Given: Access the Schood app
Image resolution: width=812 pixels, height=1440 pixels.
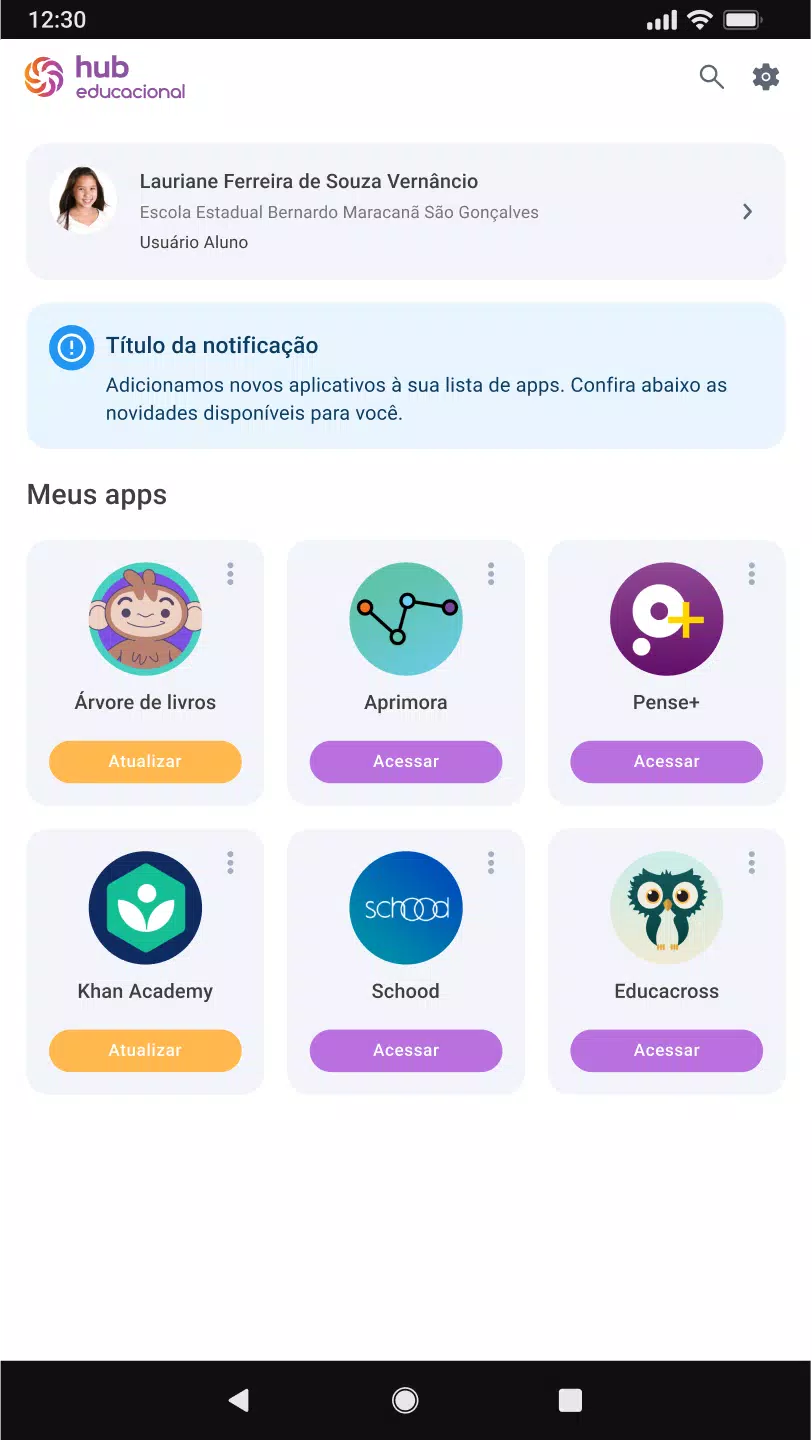Looking at the screenshot, I should pos(405,1051).
